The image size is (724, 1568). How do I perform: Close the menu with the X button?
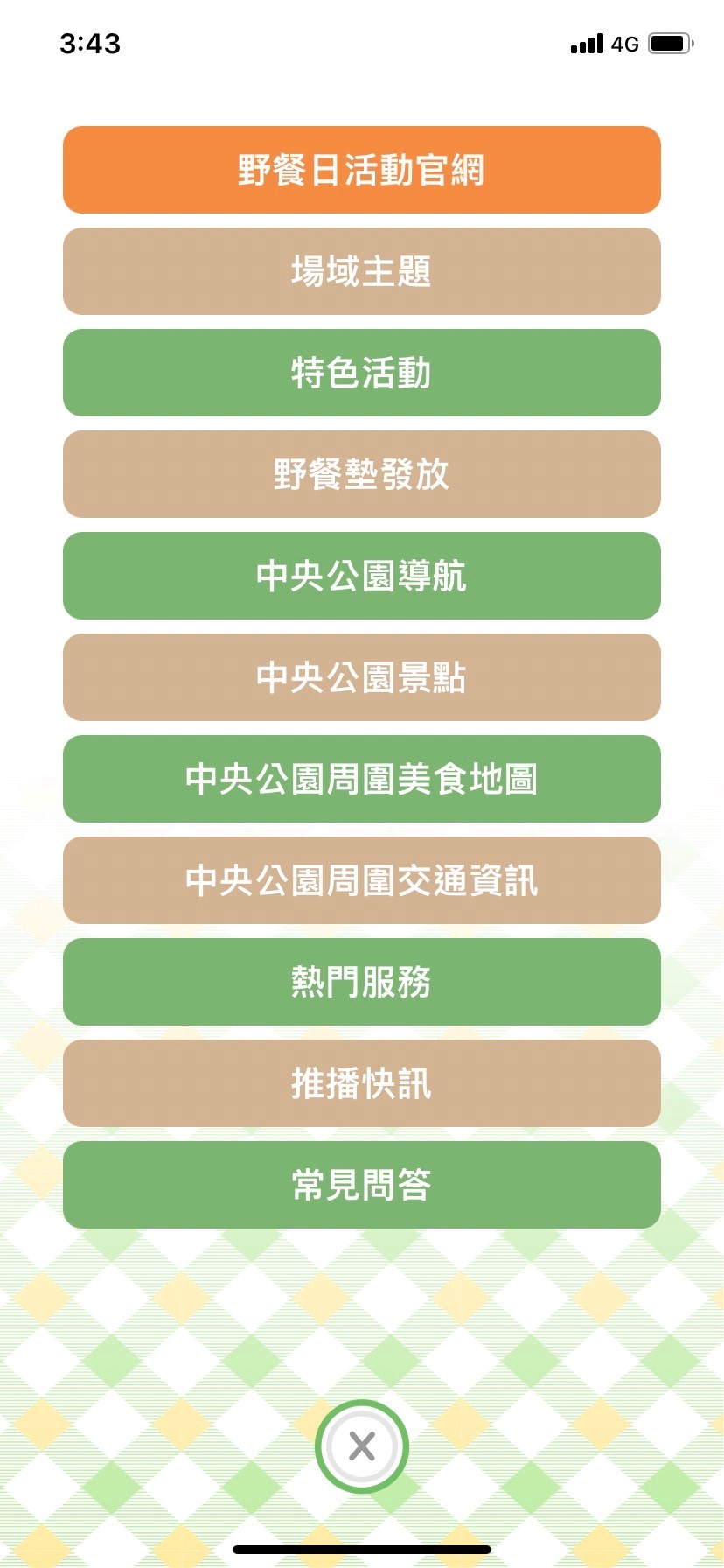coord(362,1446)
